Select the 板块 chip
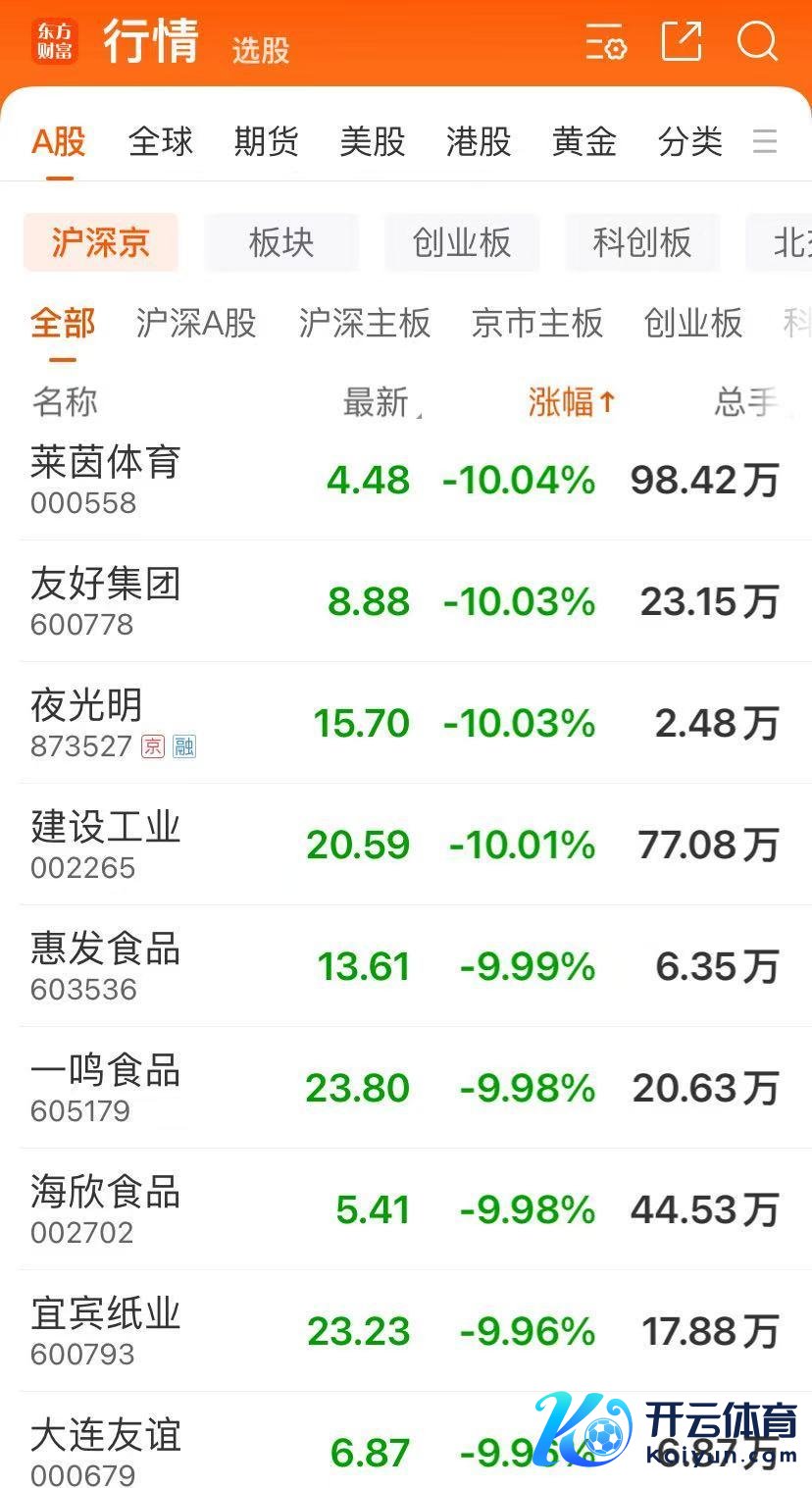Image resolution: width=812 pixels, height=1488 pixels. click(x=281, y=242)
